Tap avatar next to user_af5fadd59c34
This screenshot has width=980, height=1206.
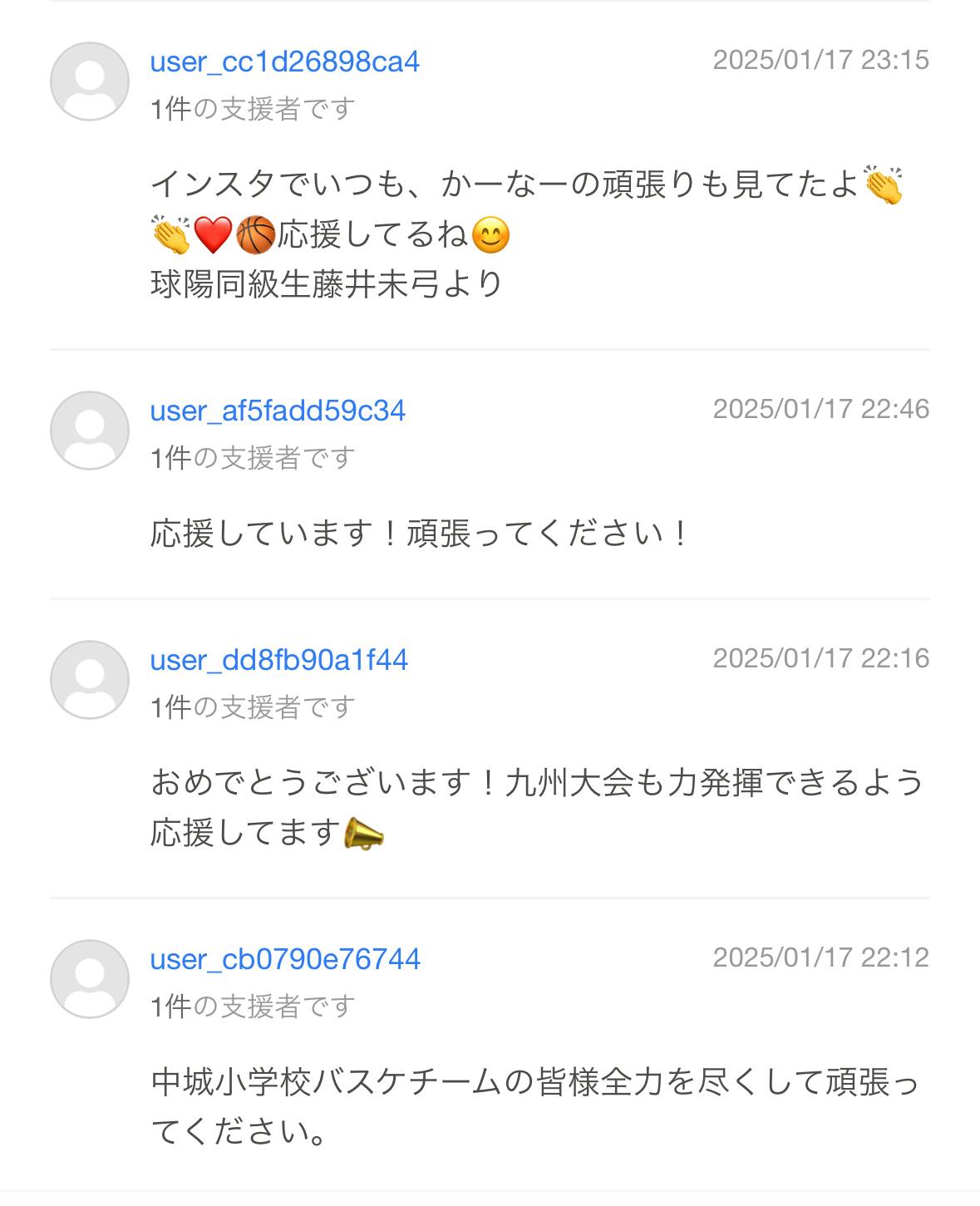[90, 431]
